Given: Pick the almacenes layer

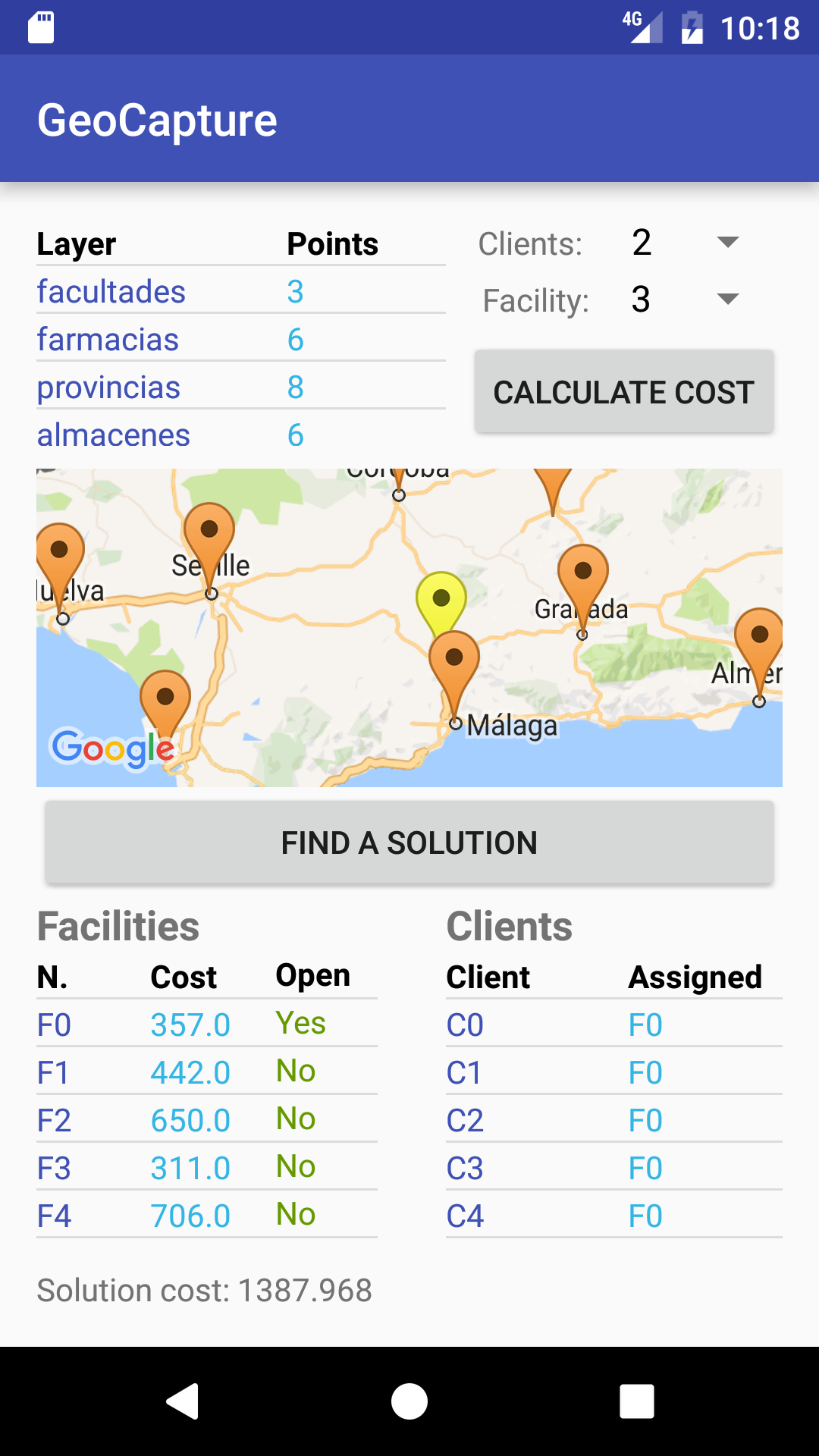Looking at the screenshot, I should tap(114, 435).
